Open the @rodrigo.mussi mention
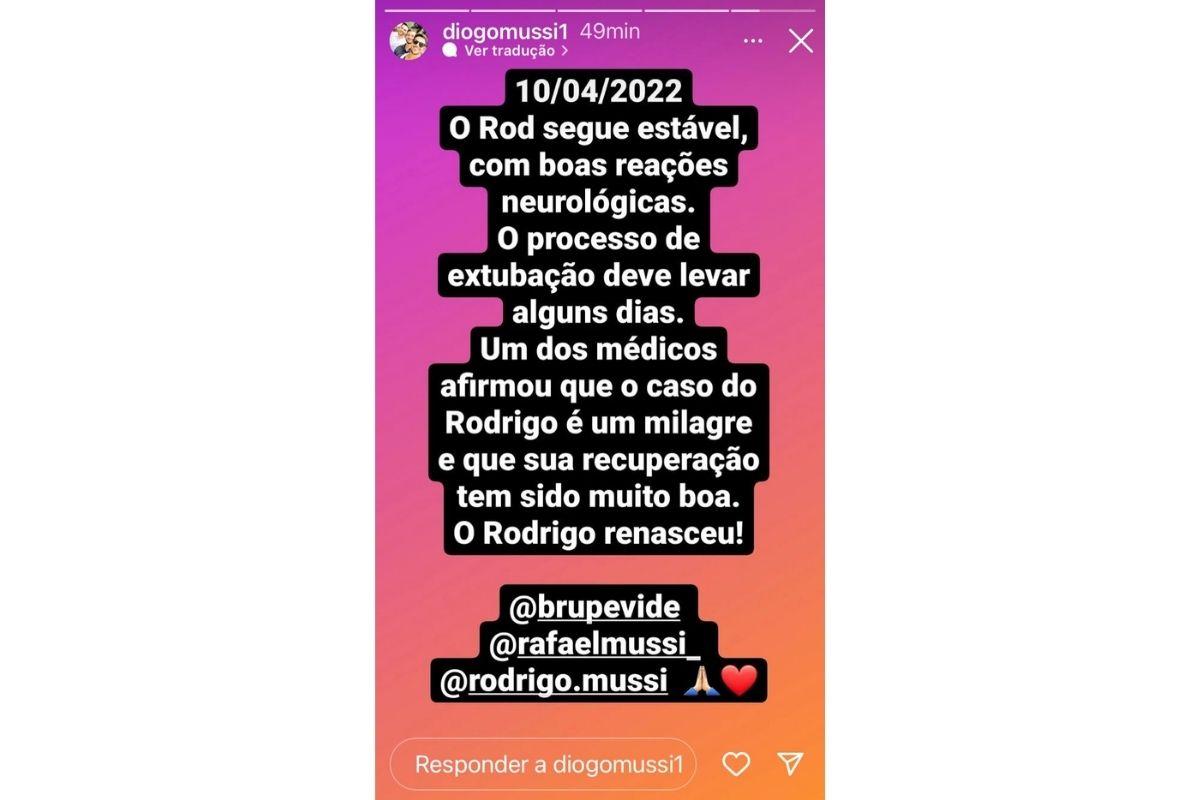The width and height of the screenshot is (1200, 800). (554, 681)
